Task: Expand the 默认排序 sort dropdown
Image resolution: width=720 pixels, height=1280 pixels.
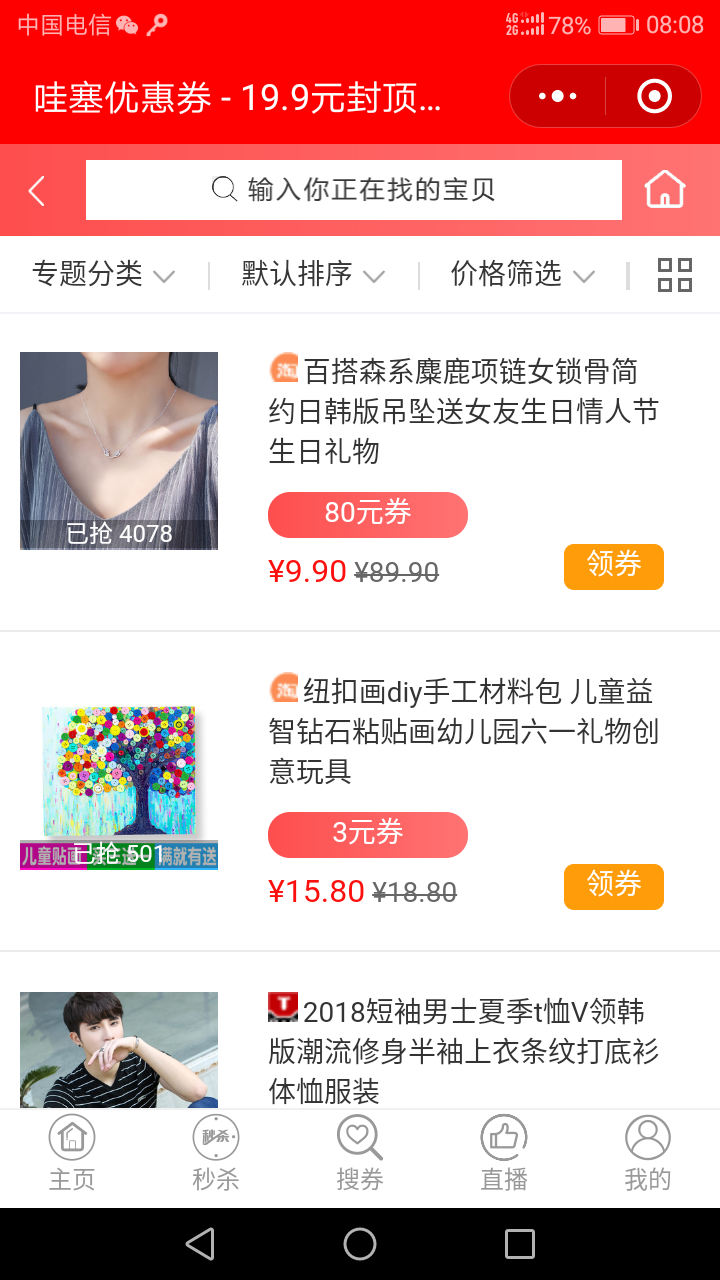Action: (x=313, y=274)
